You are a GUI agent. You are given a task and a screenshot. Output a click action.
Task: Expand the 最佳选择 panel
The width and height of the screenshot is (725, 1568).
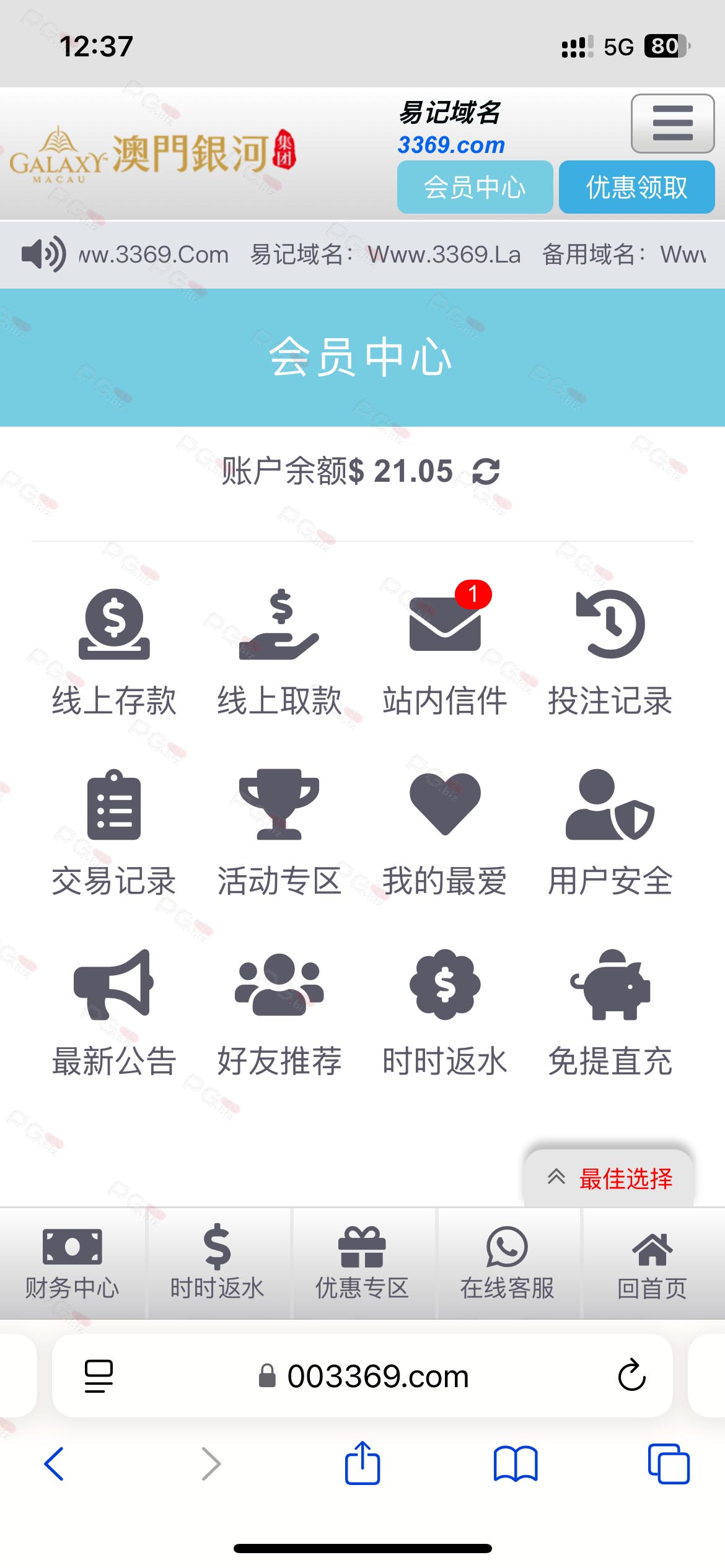click(609, 1178)
